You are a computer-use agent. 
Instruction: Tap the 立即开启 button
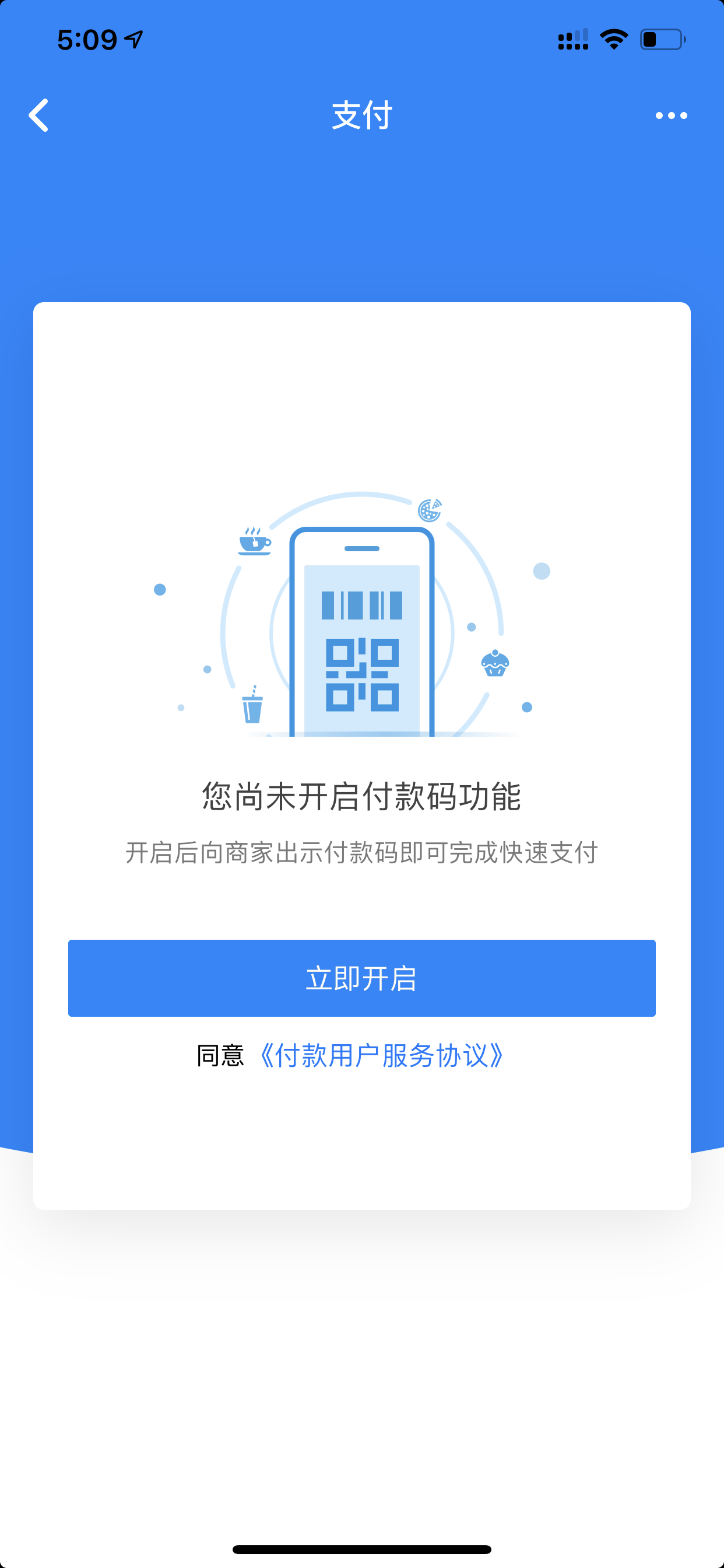(362, 978)
